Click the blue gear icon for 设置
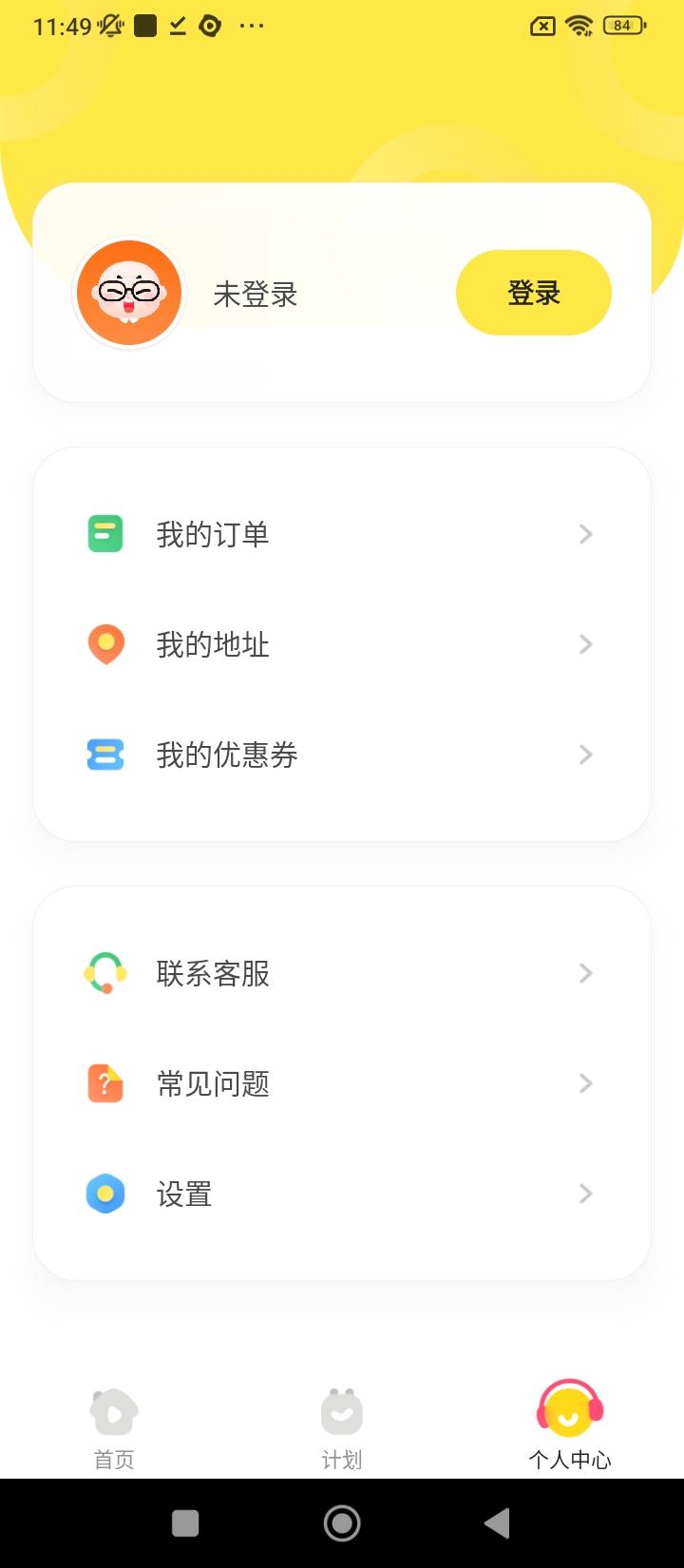The width and height of the screenshot is (684, 1568). point(104,1194)
